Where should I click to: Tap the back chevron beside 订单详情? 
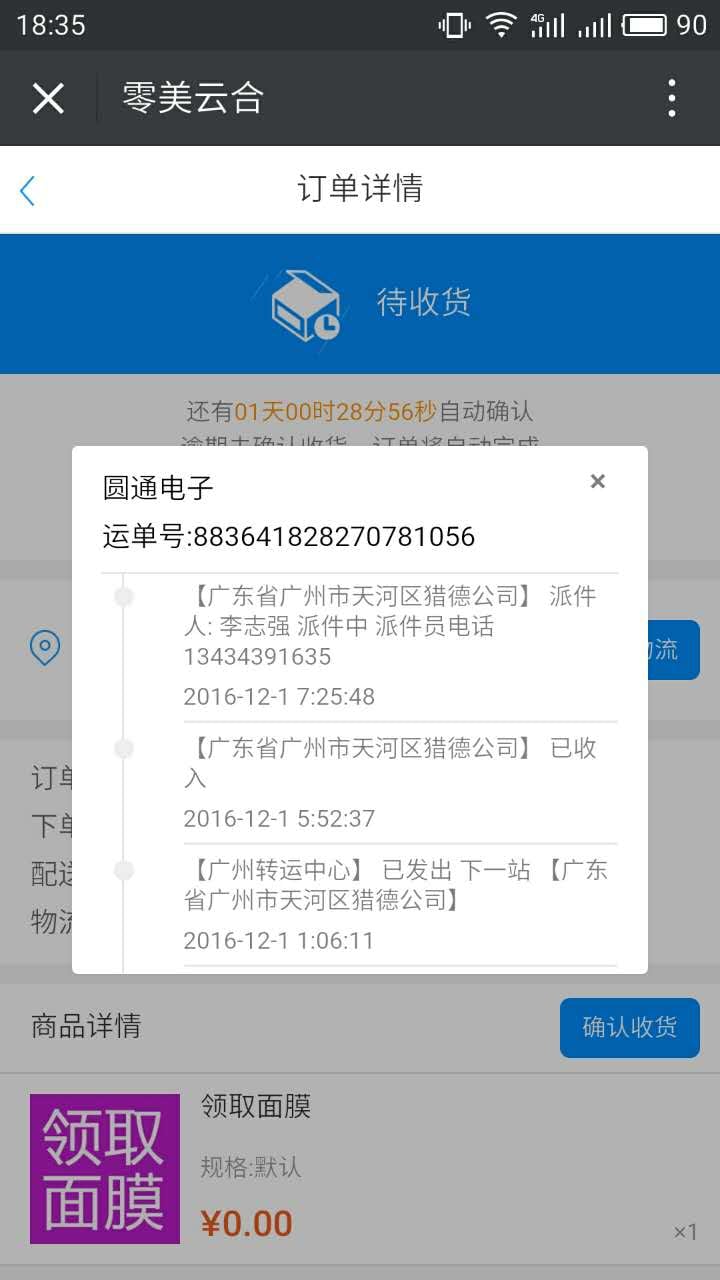pos(27,190)
